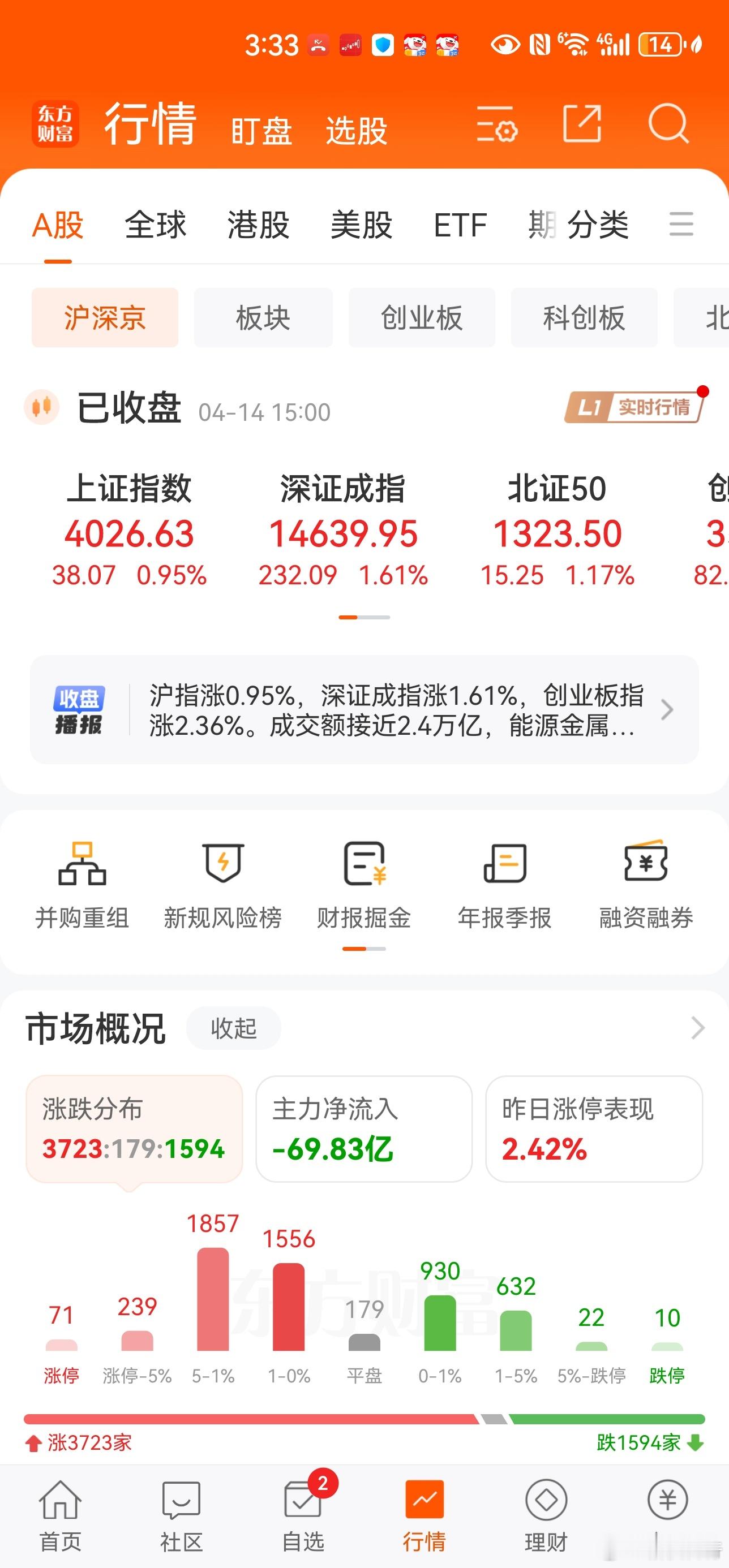Collapse 市场概况 using the 收起 button
This screenshot has height=1568, width=729.
[x=233, y=1028]
